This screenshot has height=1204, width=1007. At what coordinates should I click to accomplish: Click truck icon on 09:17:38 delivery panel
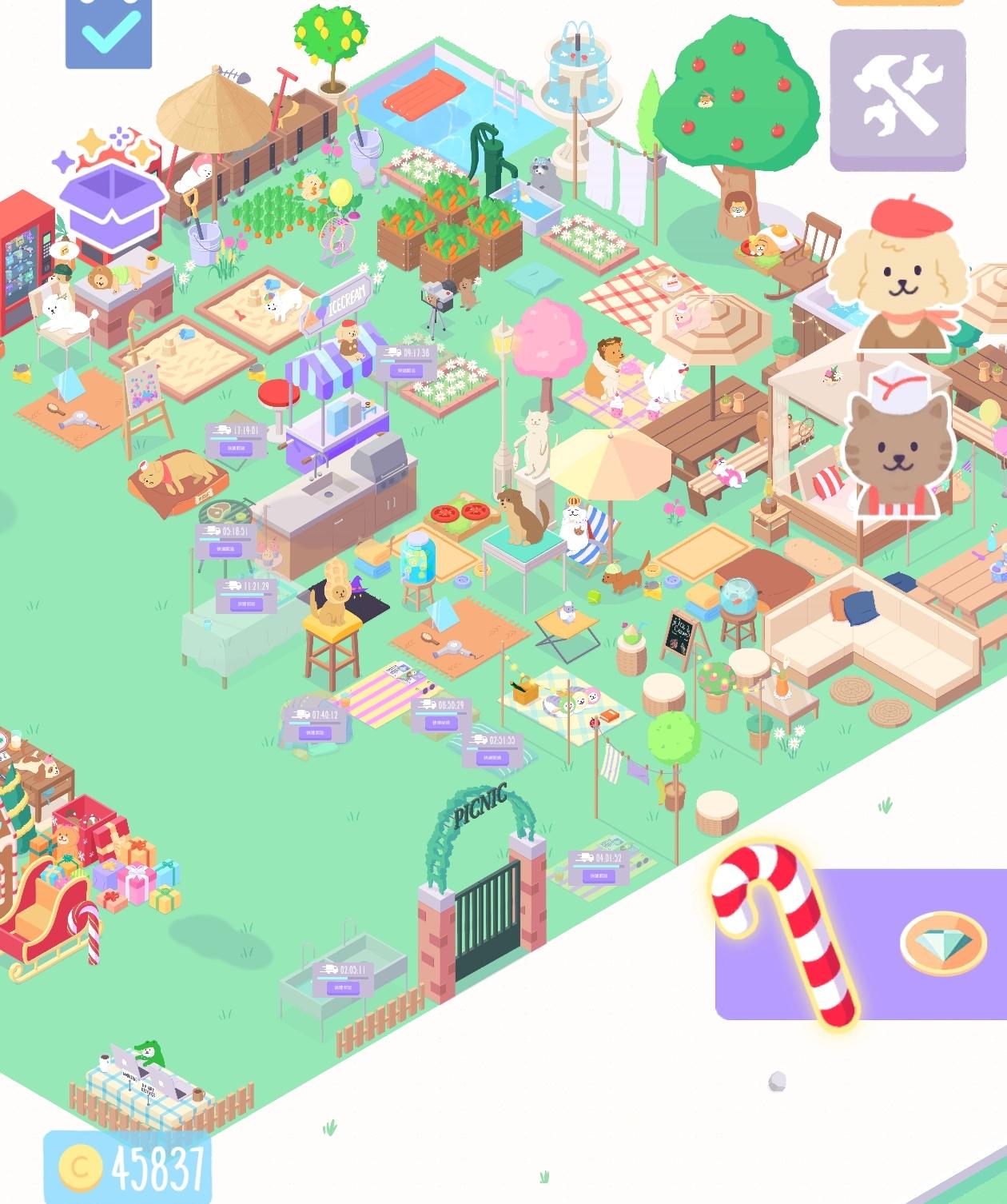[392, 352]
